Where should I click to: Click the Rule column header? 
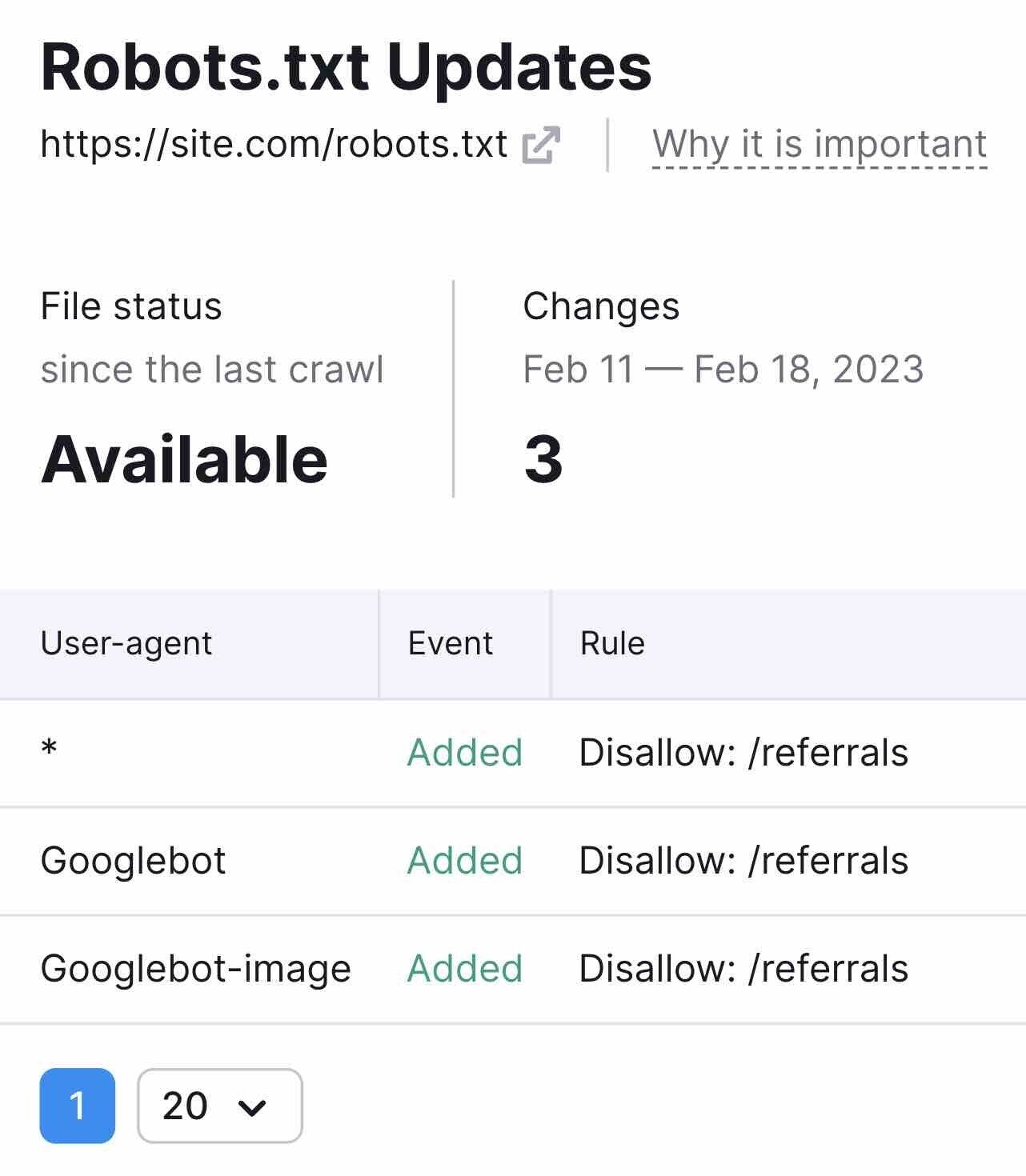pyautogui.click(x=612, y=643)
